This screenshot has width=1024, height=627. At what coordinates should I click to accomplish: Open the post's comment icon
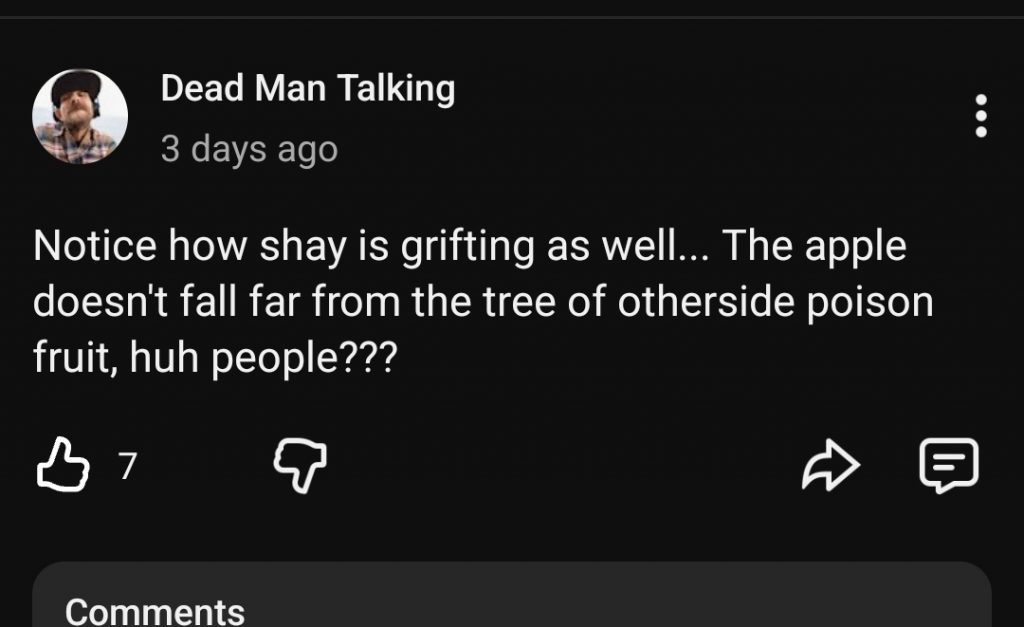click(x=948, y=466)
